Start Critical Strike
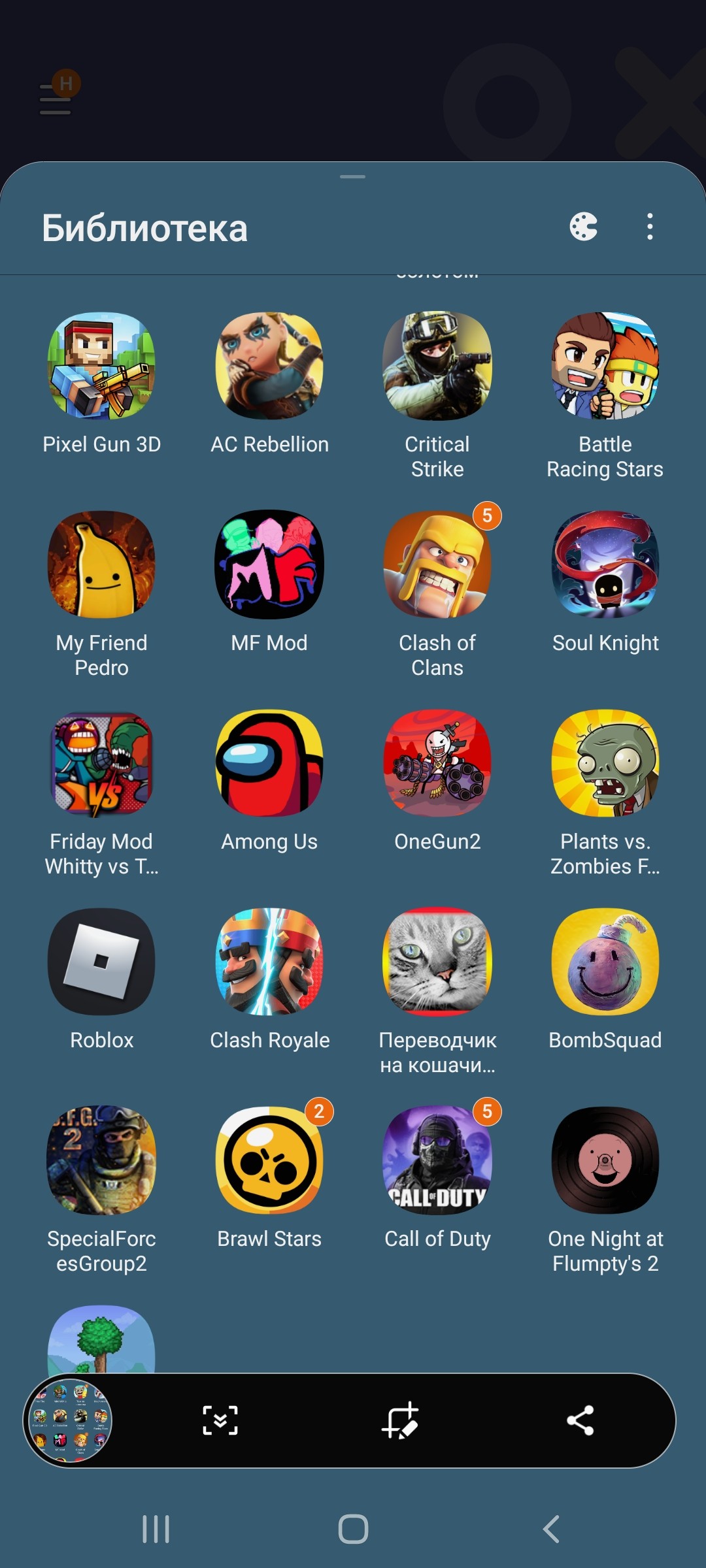 (x=437, y=366)
